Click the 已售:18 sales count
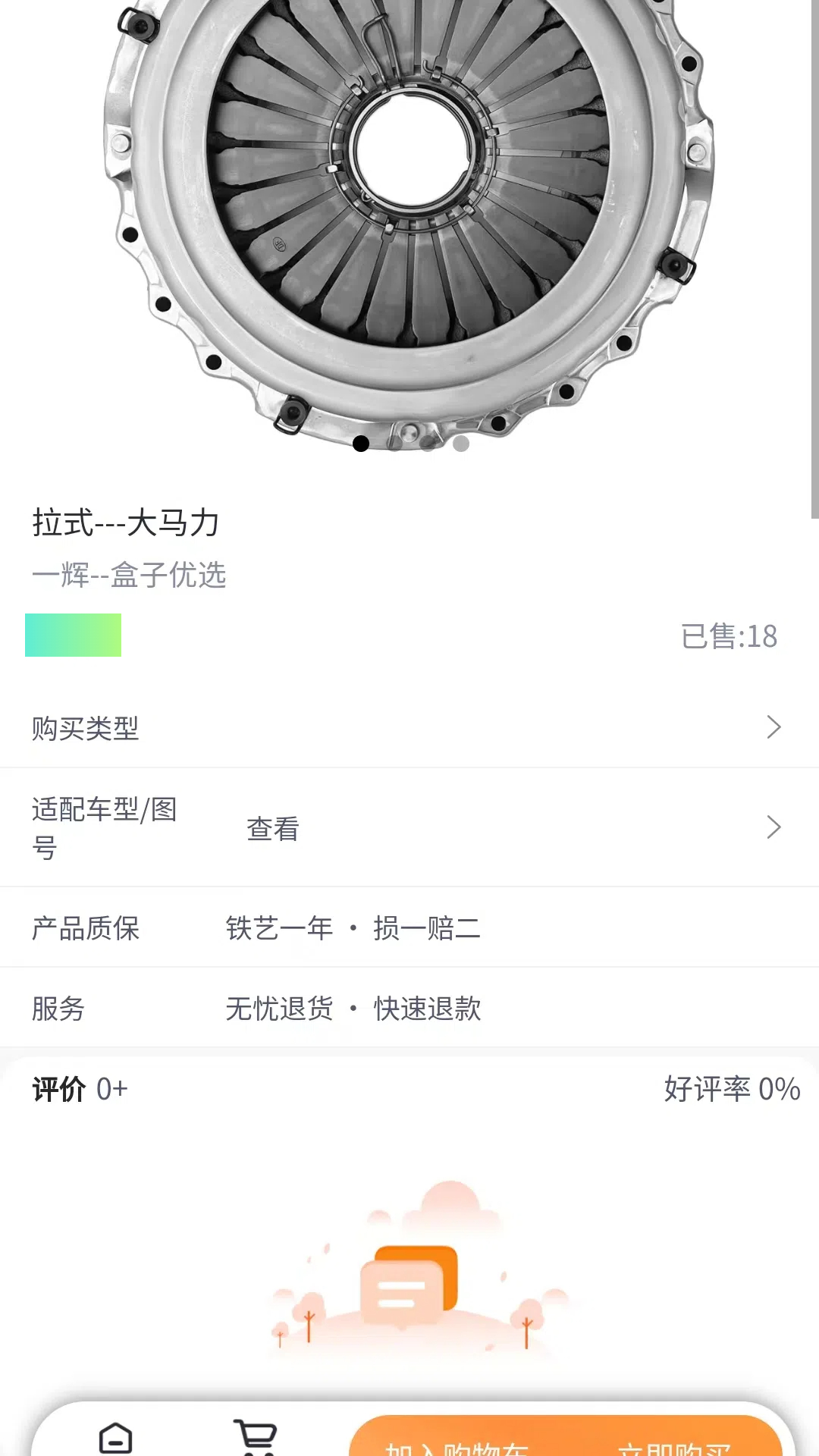 [729, 636]
